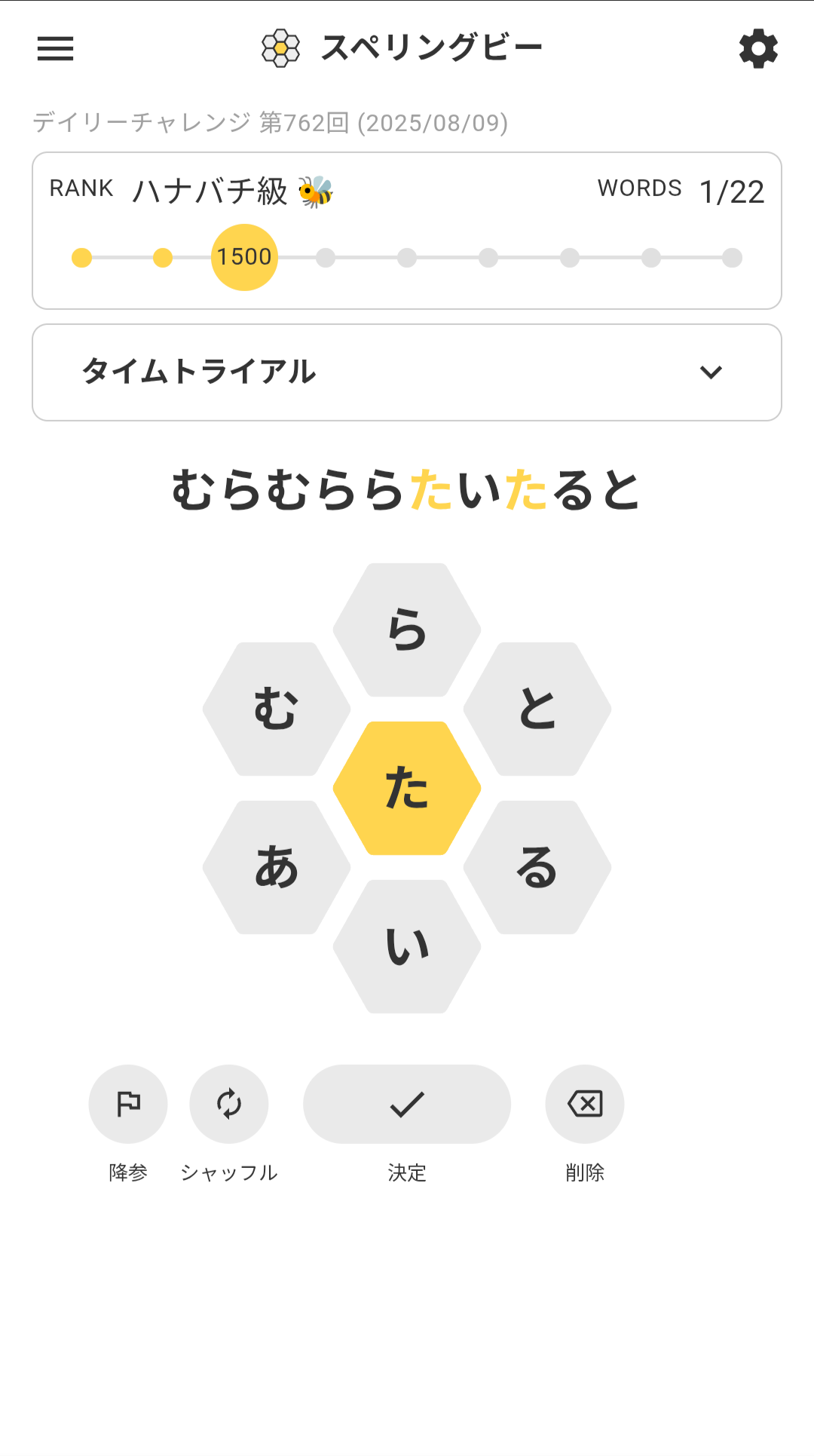Select the center た hexagon
This screenshot has height=1456, width=814.
coord(407,788)
